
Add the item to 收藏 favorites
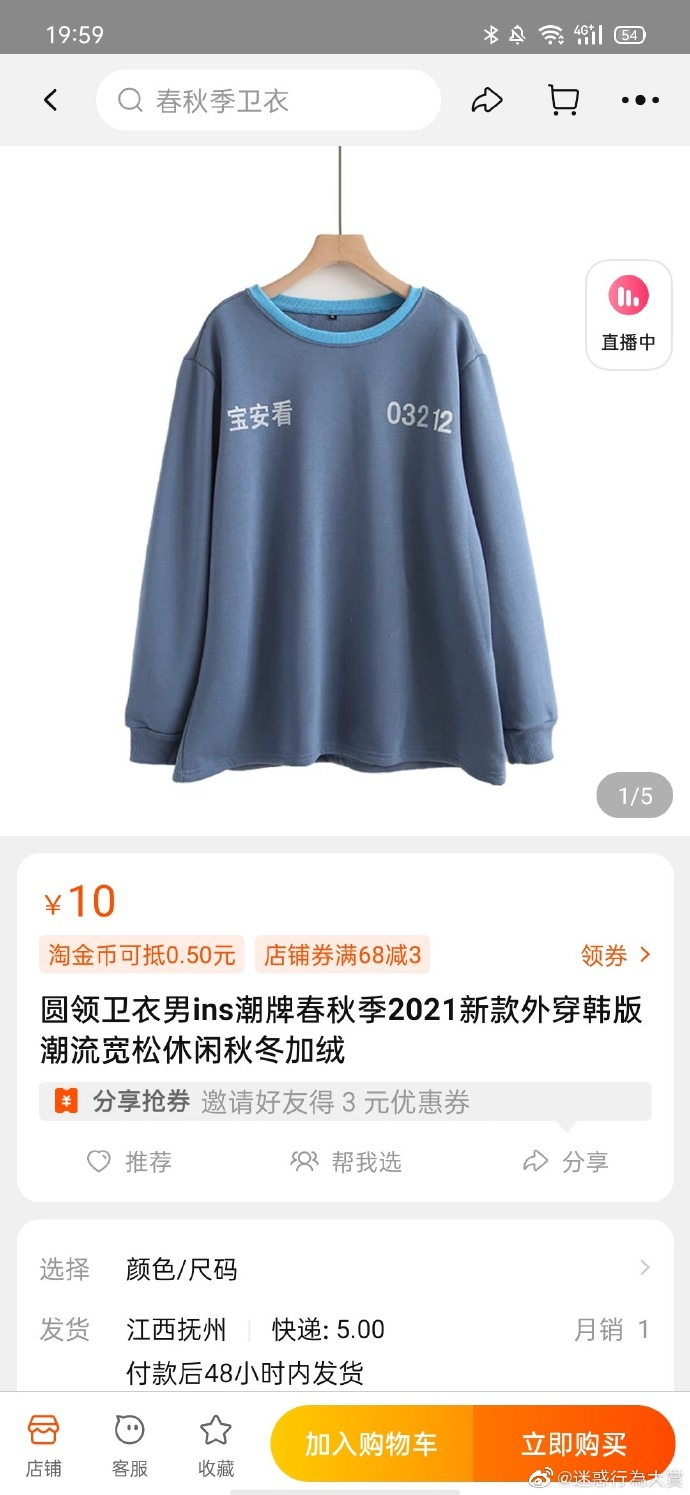(x=216, y=1445)
